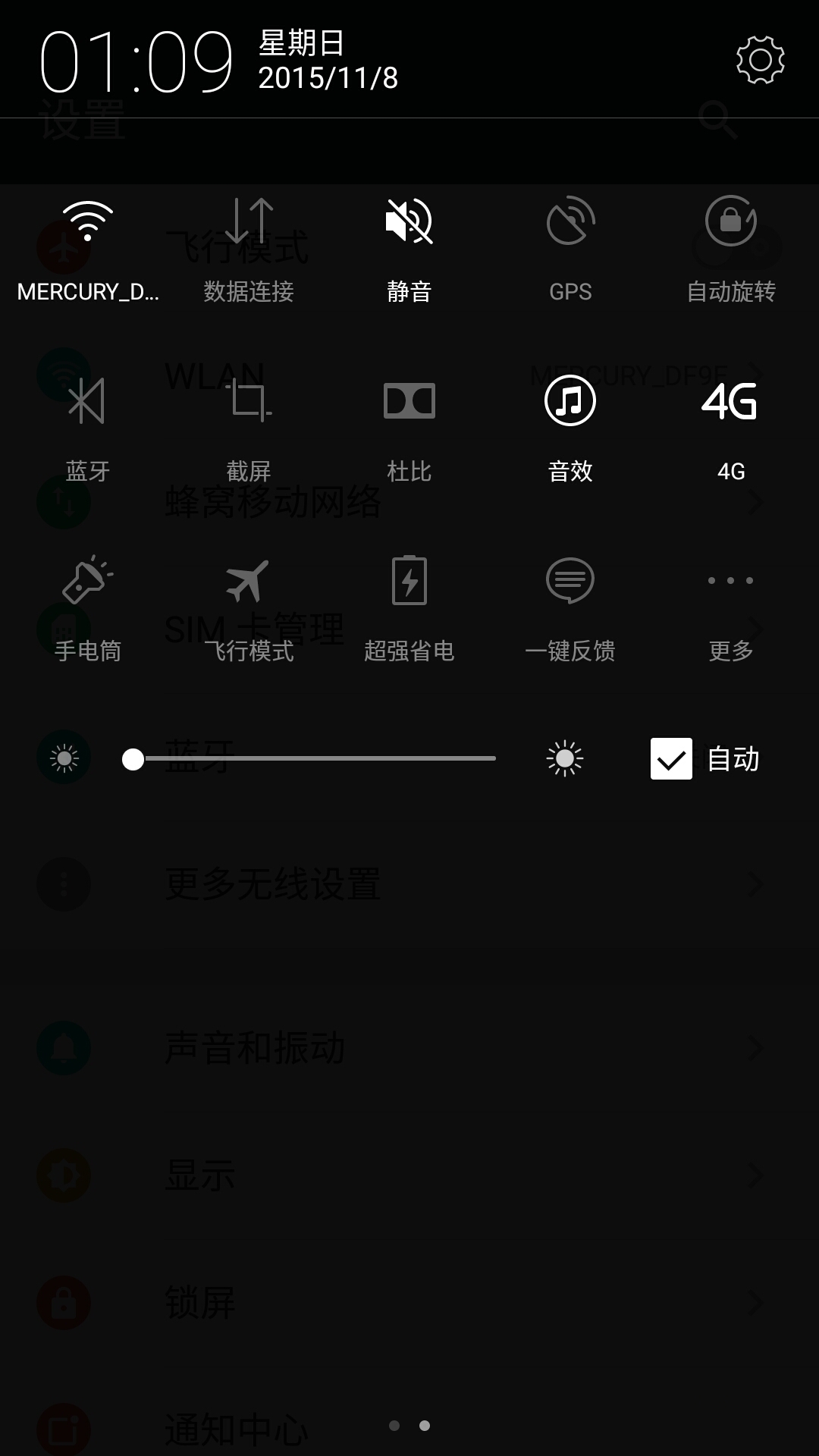819x1456 pixels.
Task: Activate 超强省电 super power saving
Action: (x=409, y=581)
